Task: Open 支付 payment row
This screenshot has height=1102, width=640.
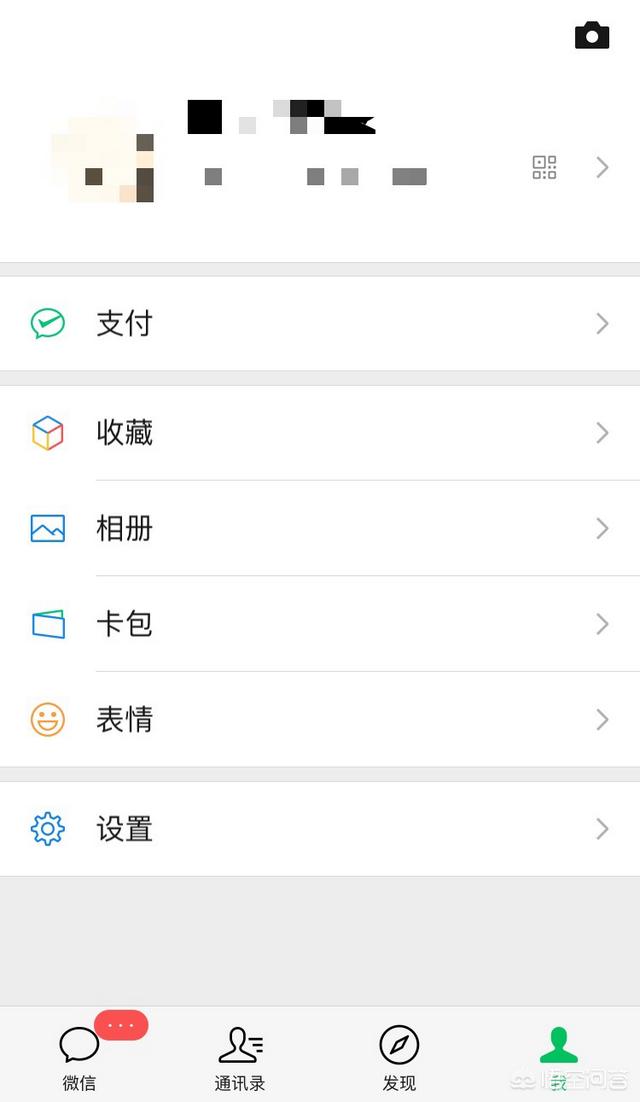Action: (320, 323)
